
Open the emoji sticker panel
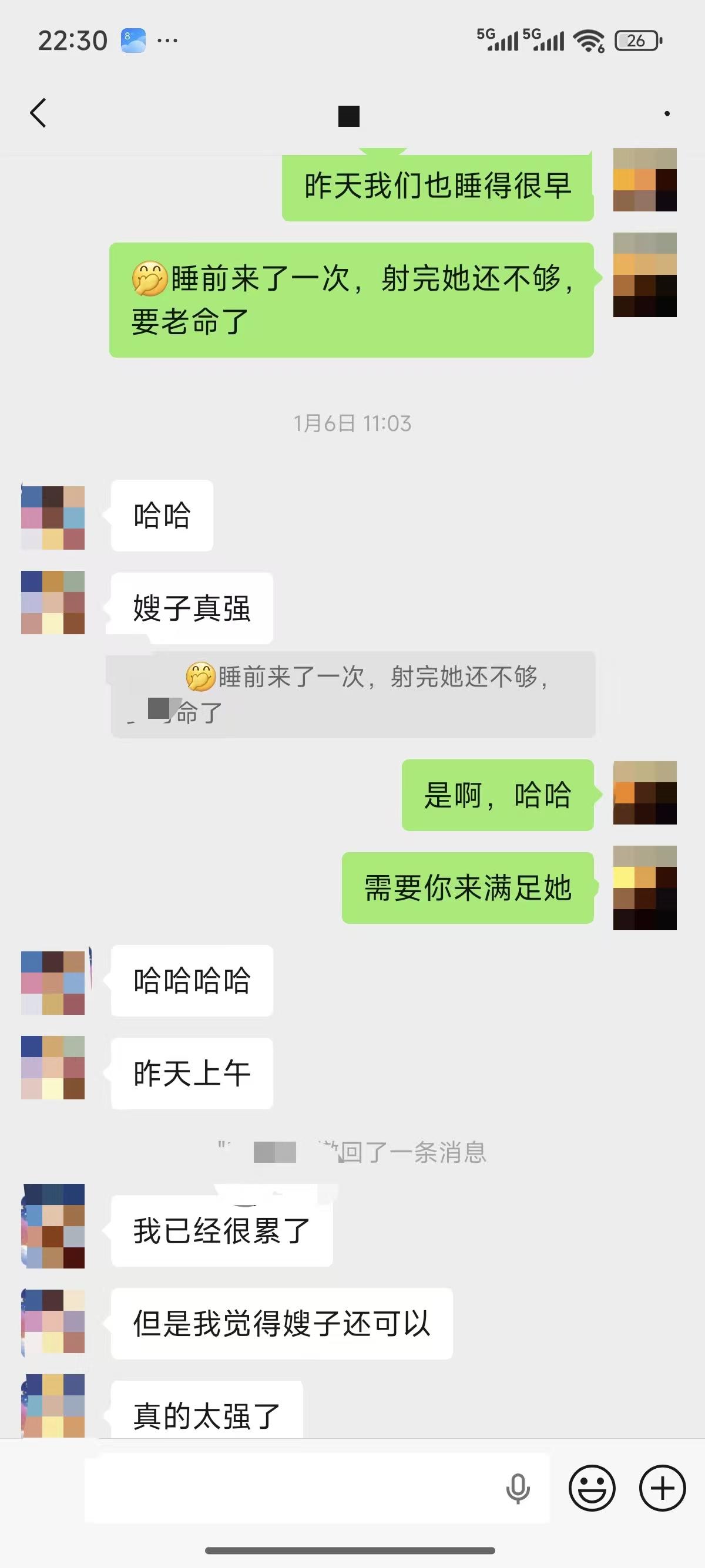592,1488
